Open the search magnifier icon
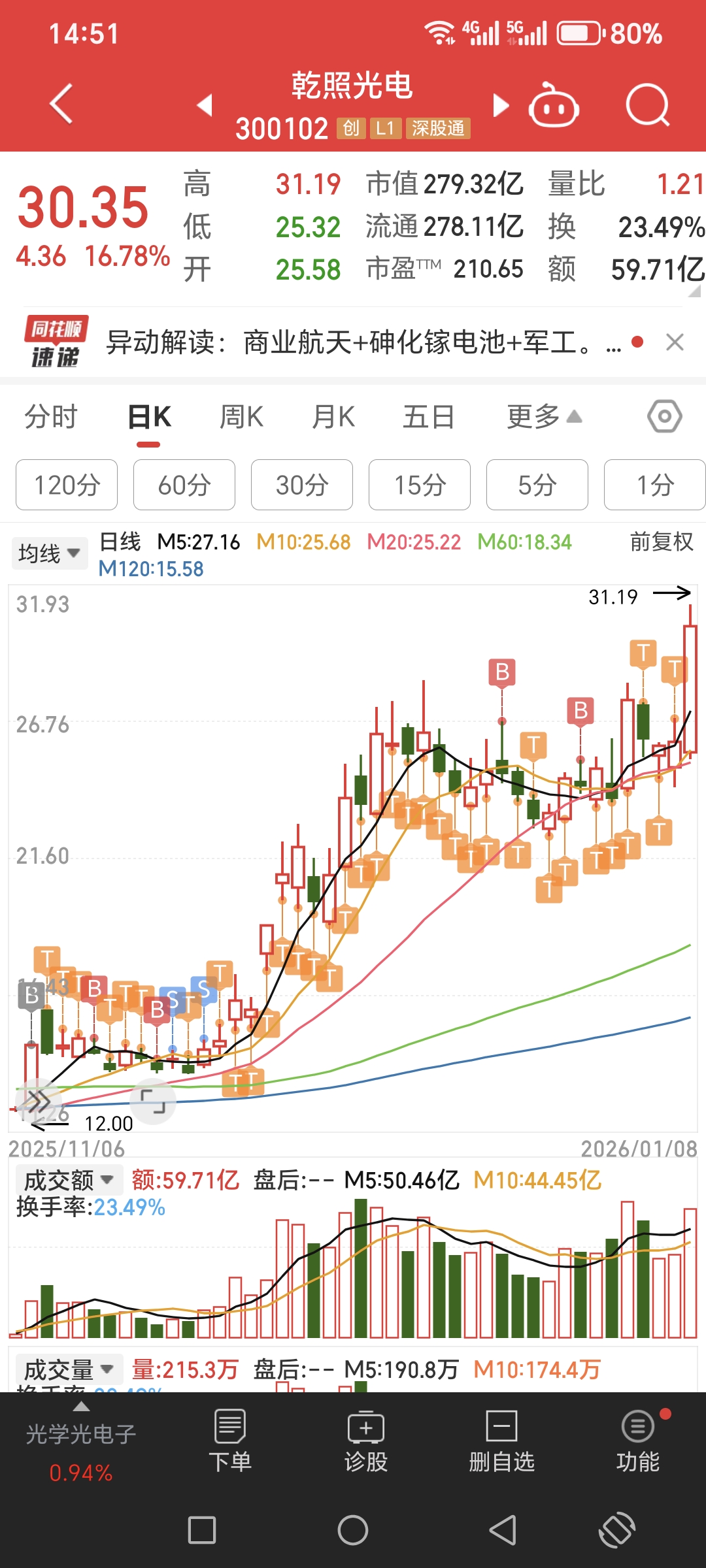The width and height of the screenshot is (706, 1568). coord(647,105)
